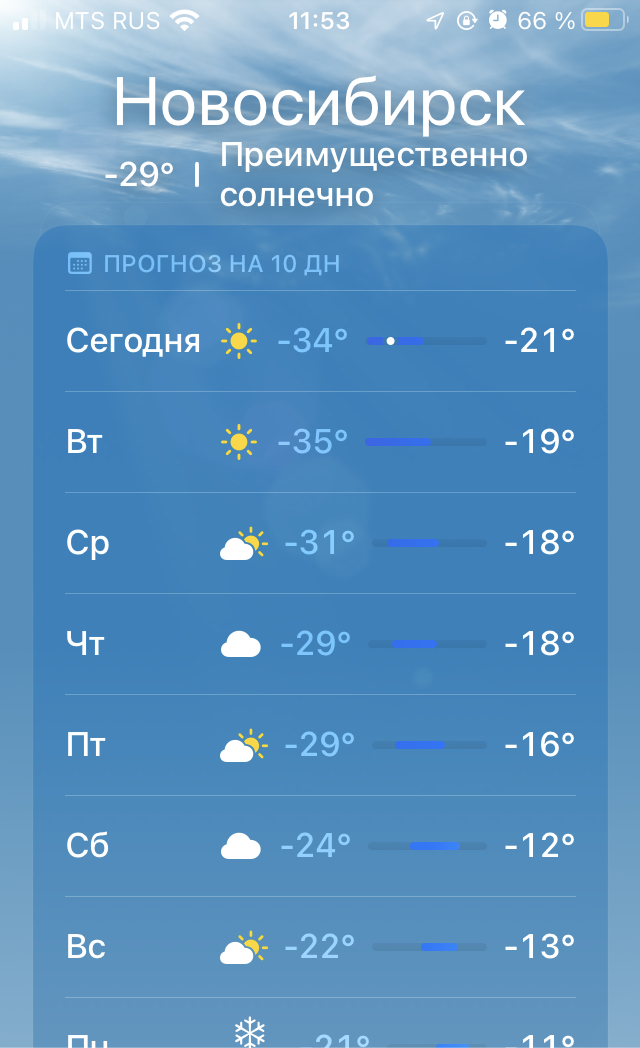Open the Сб daily forecast
The height and width of the screenshot is (1048, 640).
click(x=320, y=846)
